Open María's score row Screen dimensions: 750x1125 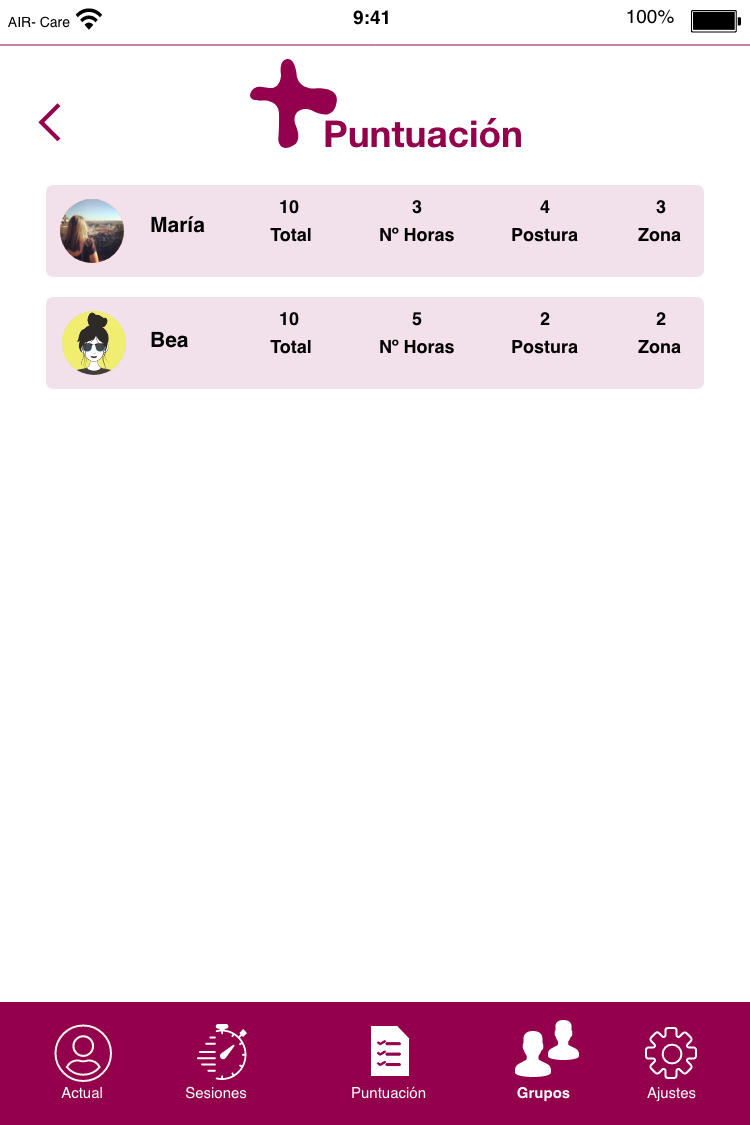coord(375,231)
